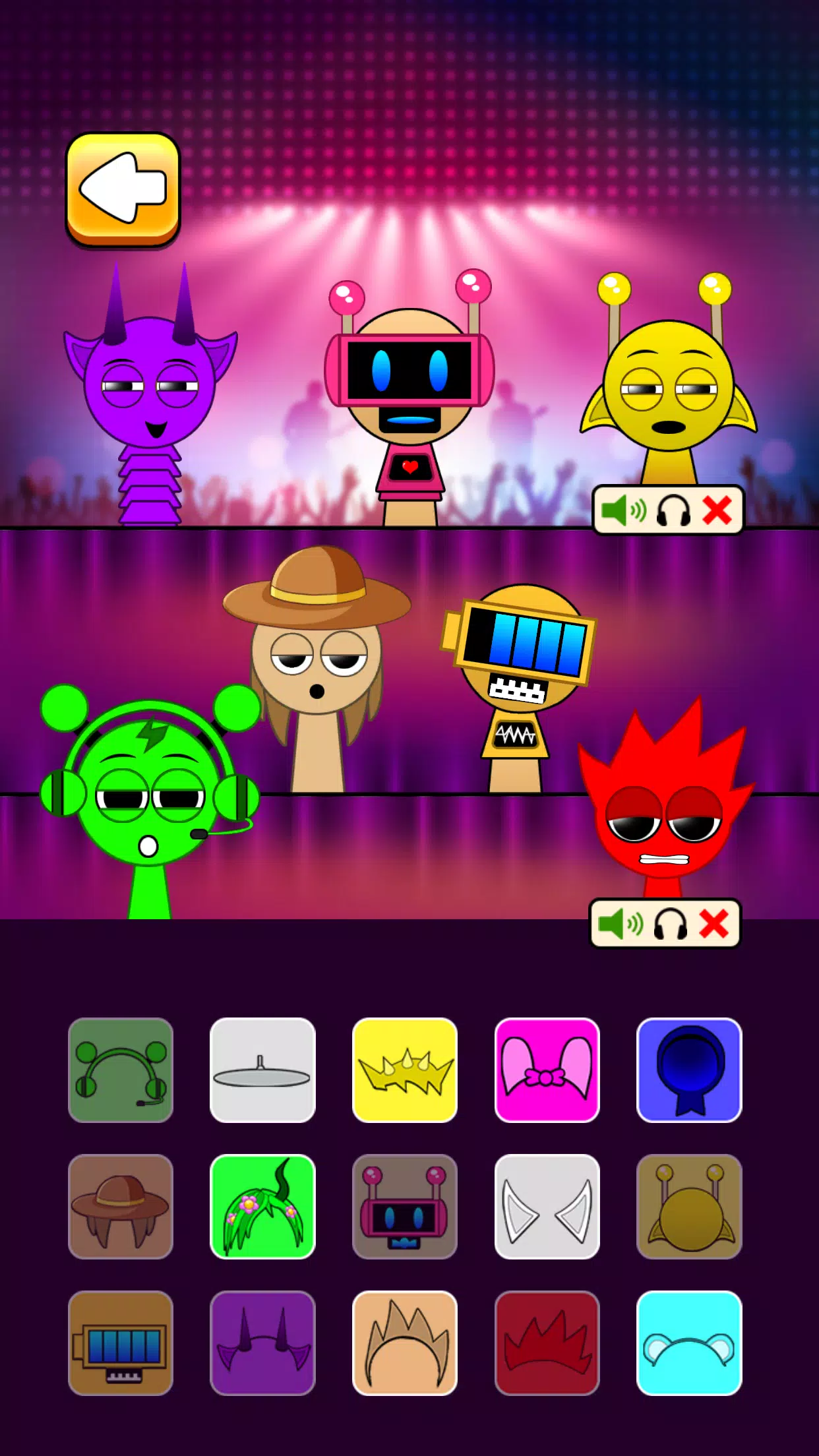Mute the yellow antenna character

pyautogui.click(x=622, y=511)
